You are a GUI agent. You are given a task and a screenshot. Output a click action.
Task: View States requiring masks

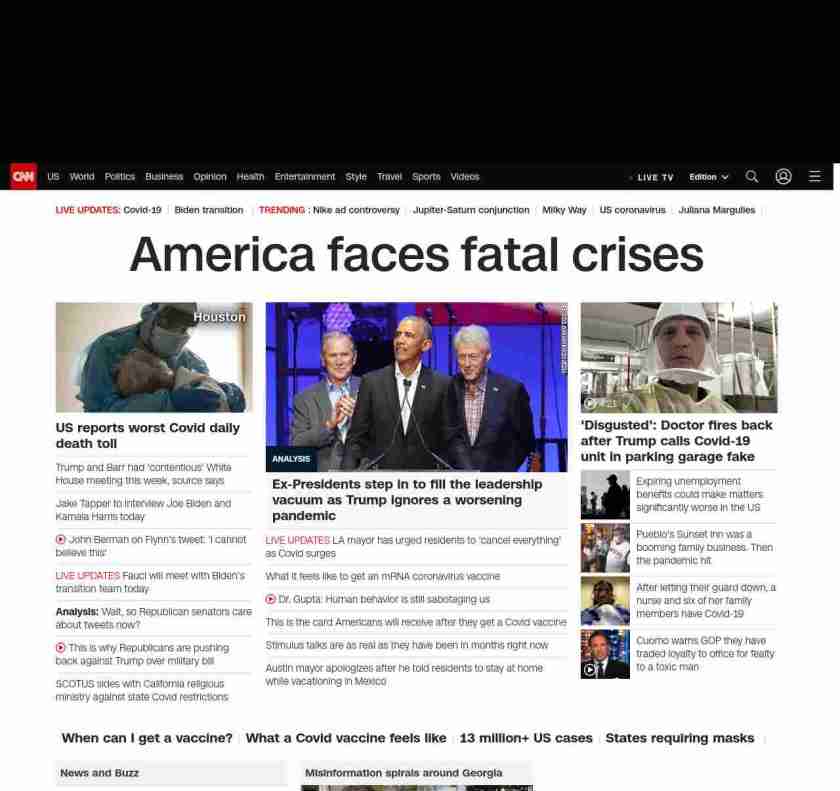click(680, 738)
